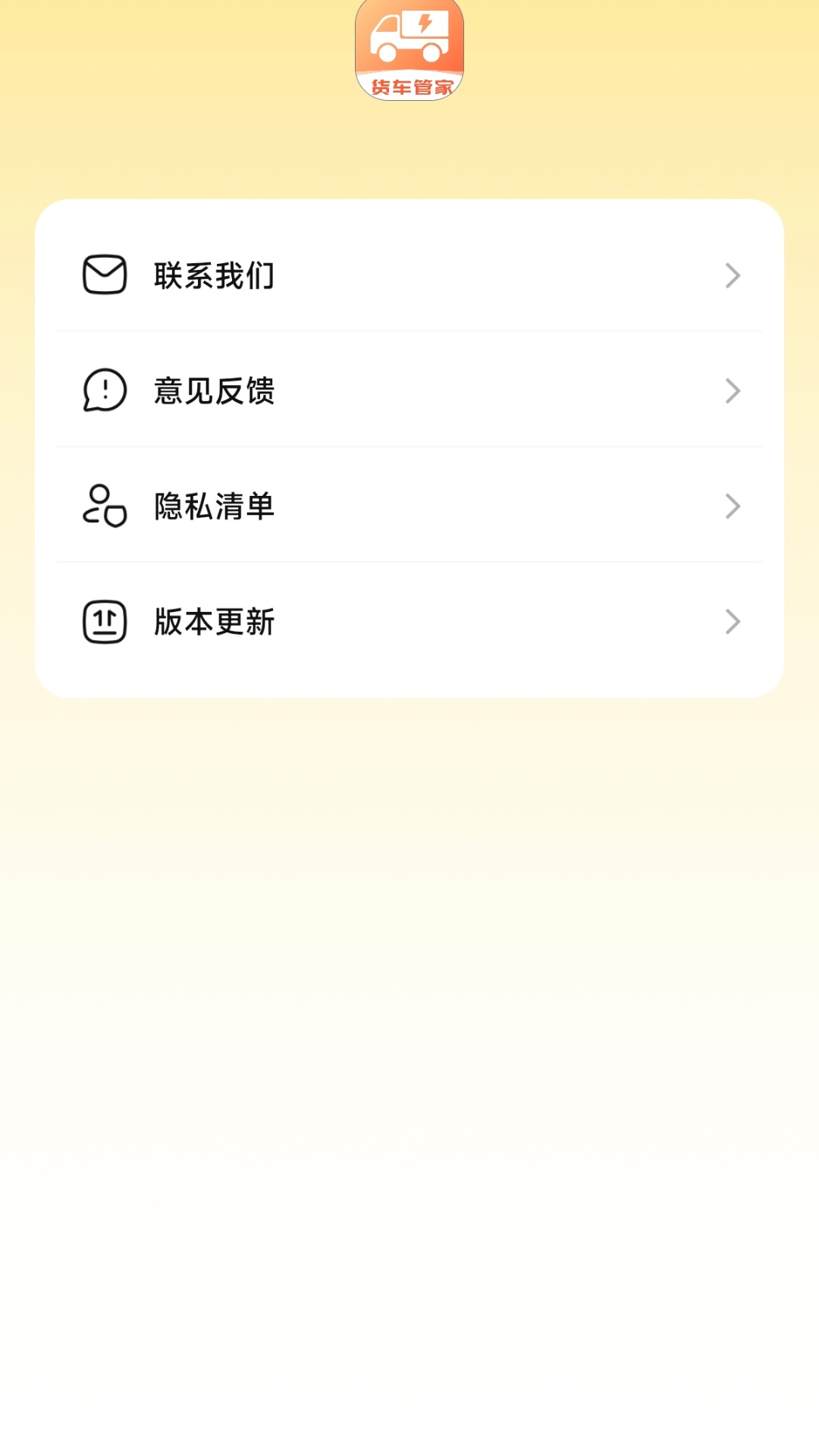
Task: Expand 意见反馈 using its right chevron
Action: [732, 391]
